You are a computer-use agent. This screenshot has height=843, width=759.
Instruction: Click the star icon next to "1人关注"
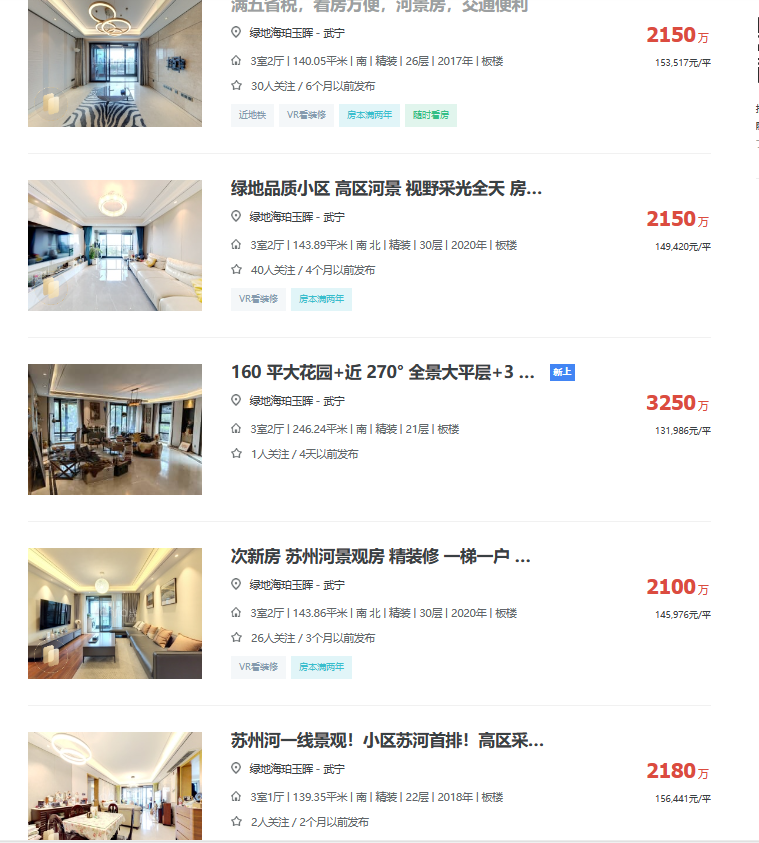[236, 454]
